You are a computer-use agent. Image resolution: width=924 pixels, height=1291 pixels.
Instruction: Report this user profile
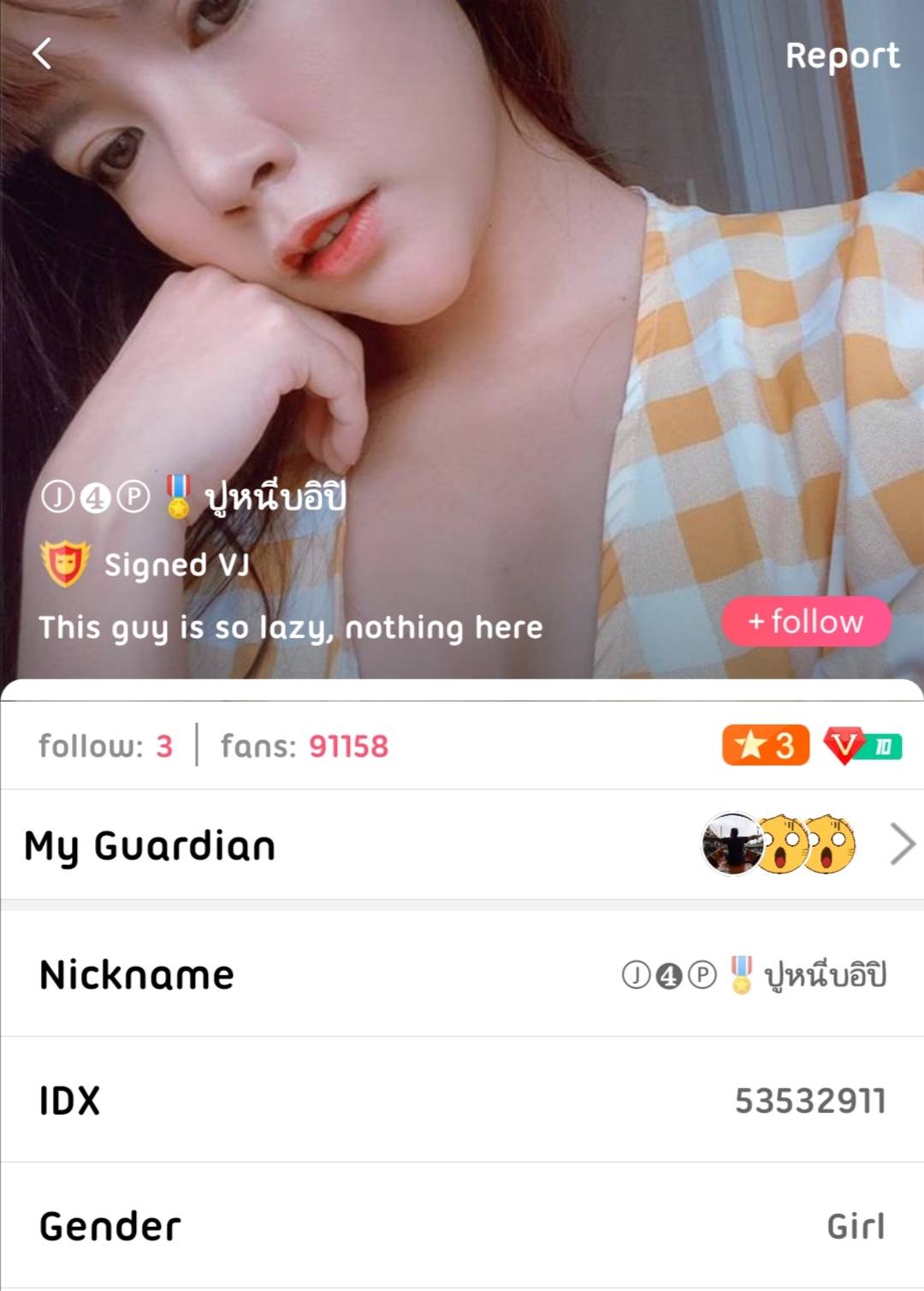842,56
